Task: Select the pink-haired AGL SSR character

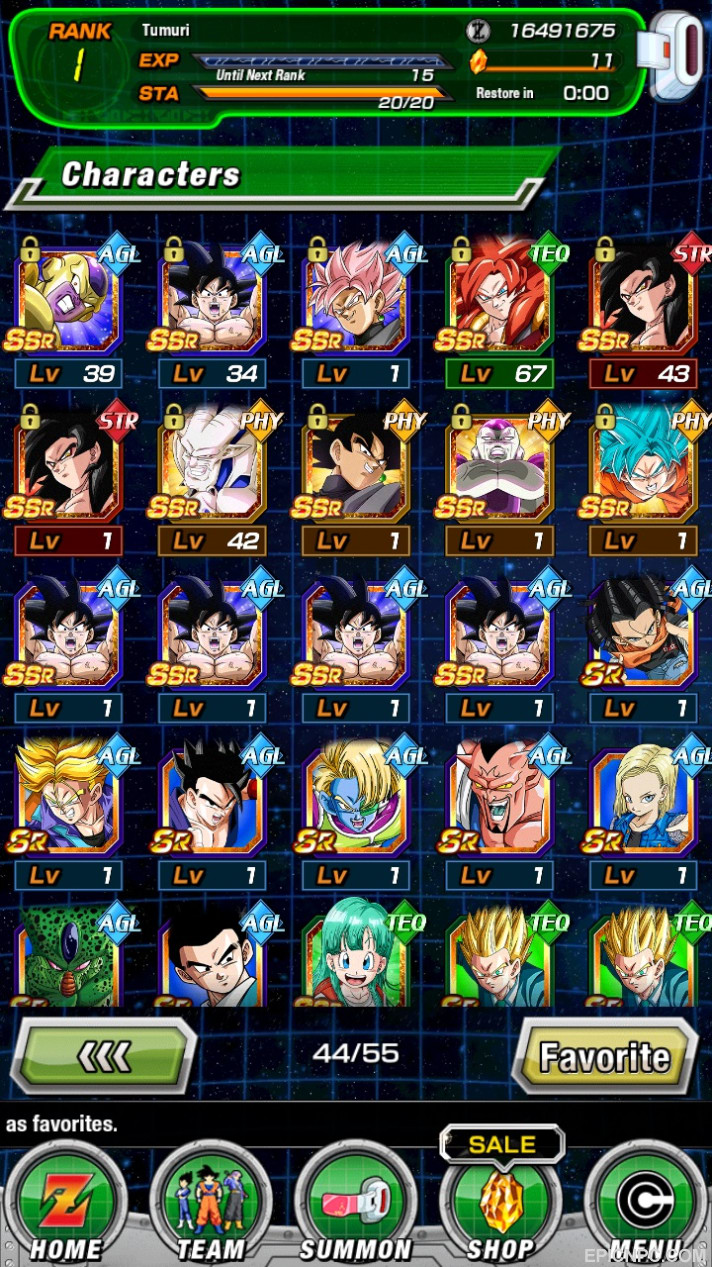Action: [355, 312]
